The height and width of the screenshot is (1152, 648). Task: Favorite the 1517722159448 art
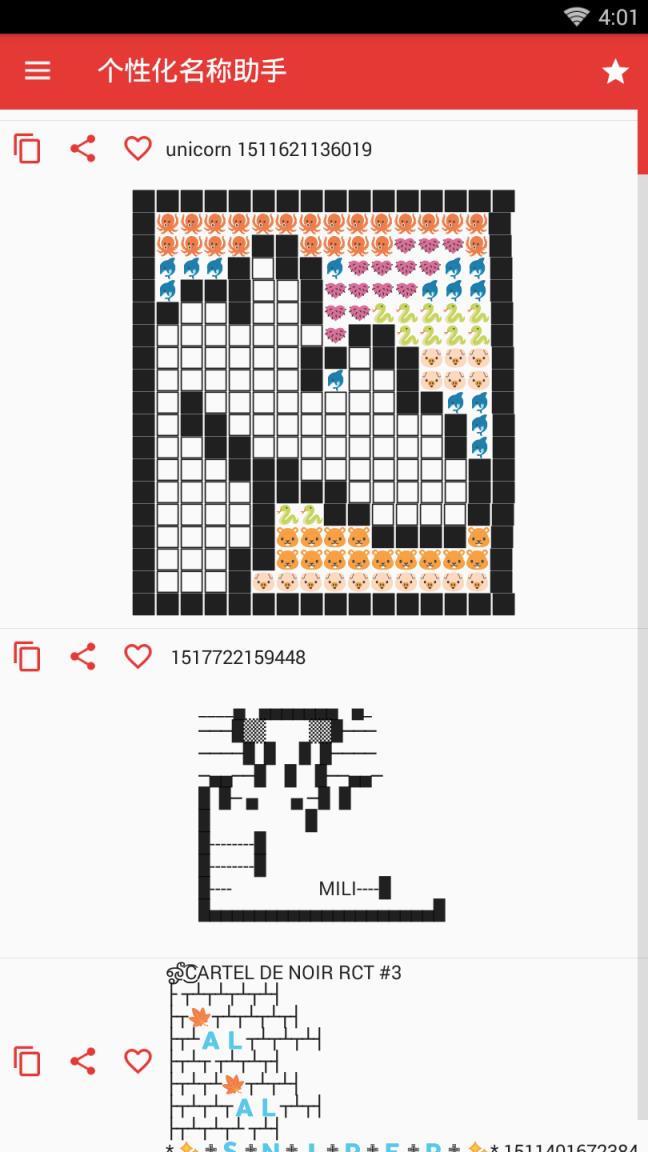click(x=137, y=657)
